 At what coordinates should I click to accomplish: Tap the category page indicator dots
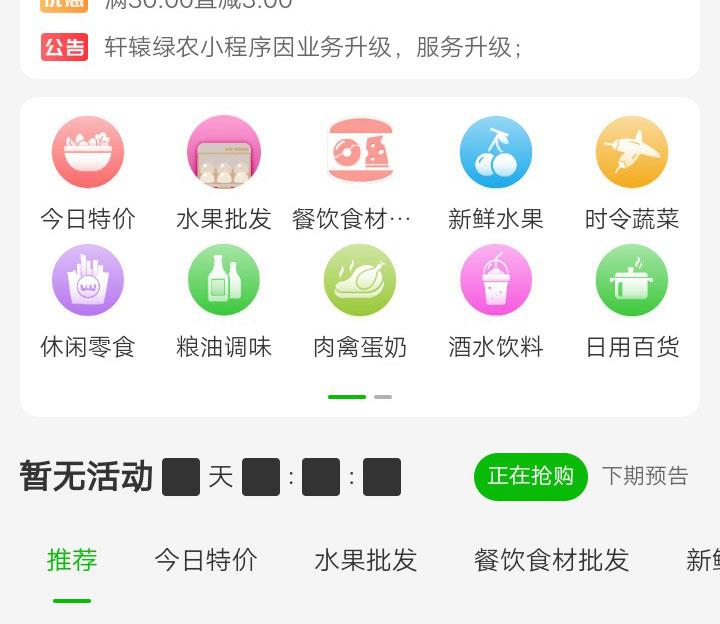click(360, 397)
